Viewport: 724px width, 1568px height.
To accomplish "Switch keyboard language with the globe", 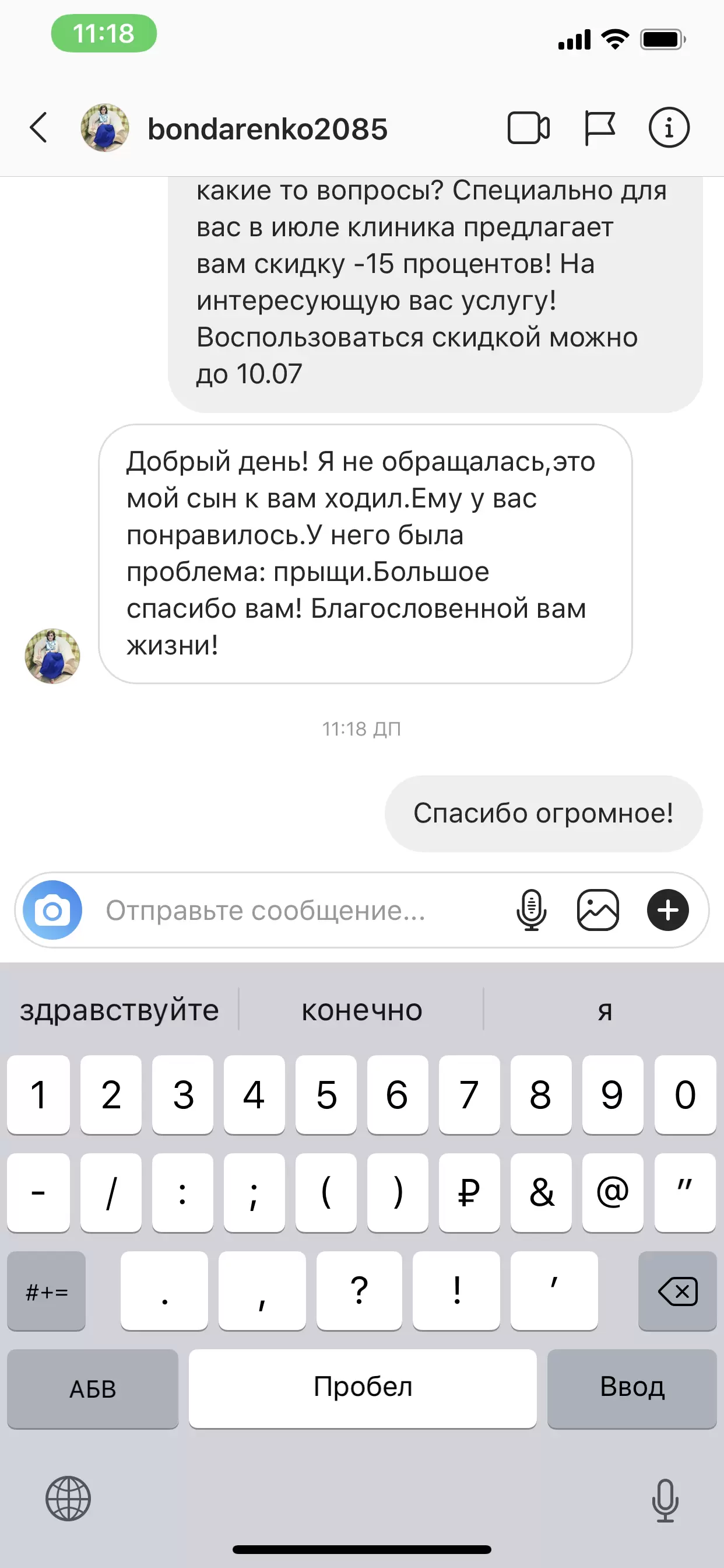I will click(68, 1499).
